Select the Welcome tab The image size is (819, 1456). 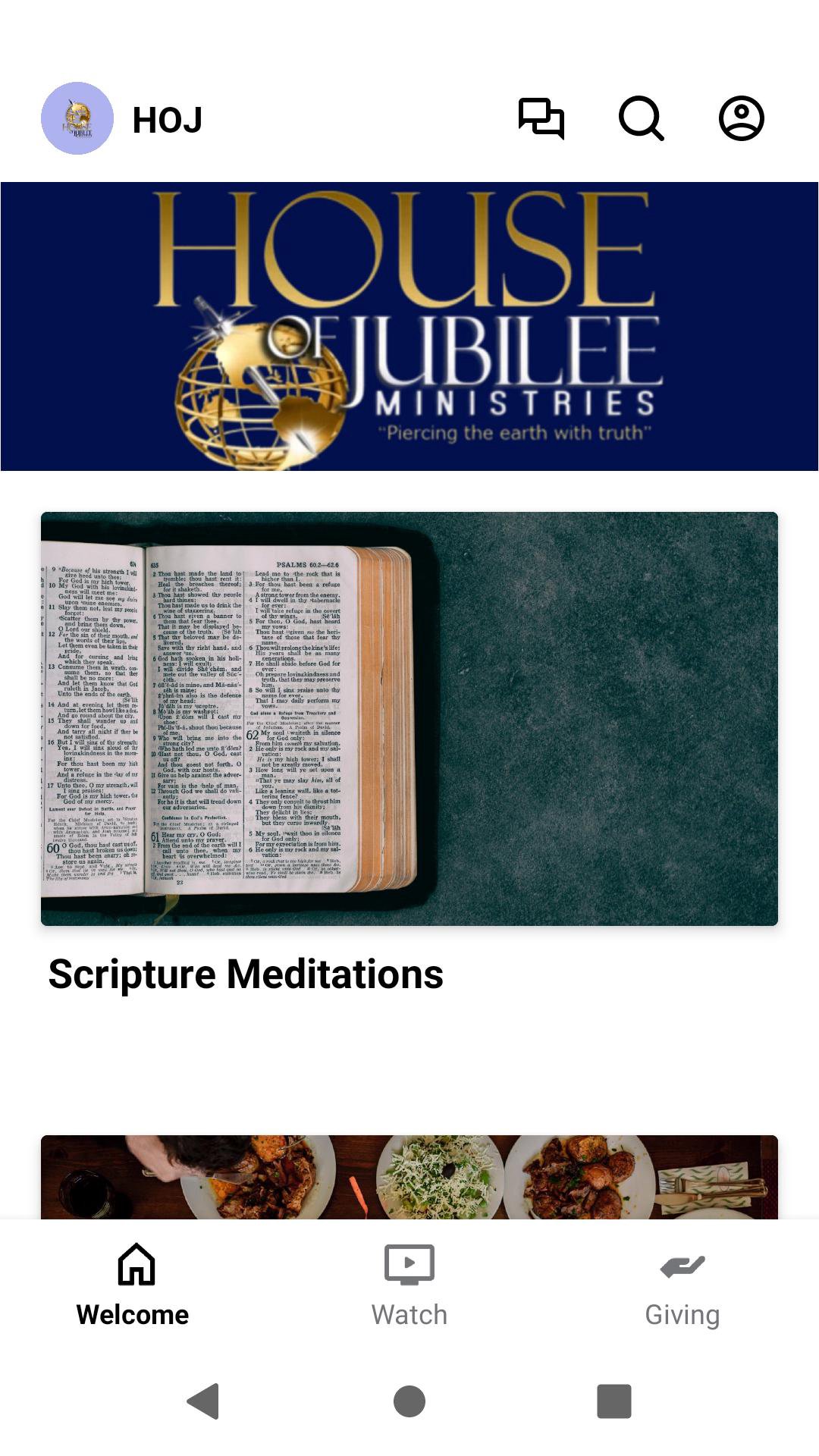133,1286
